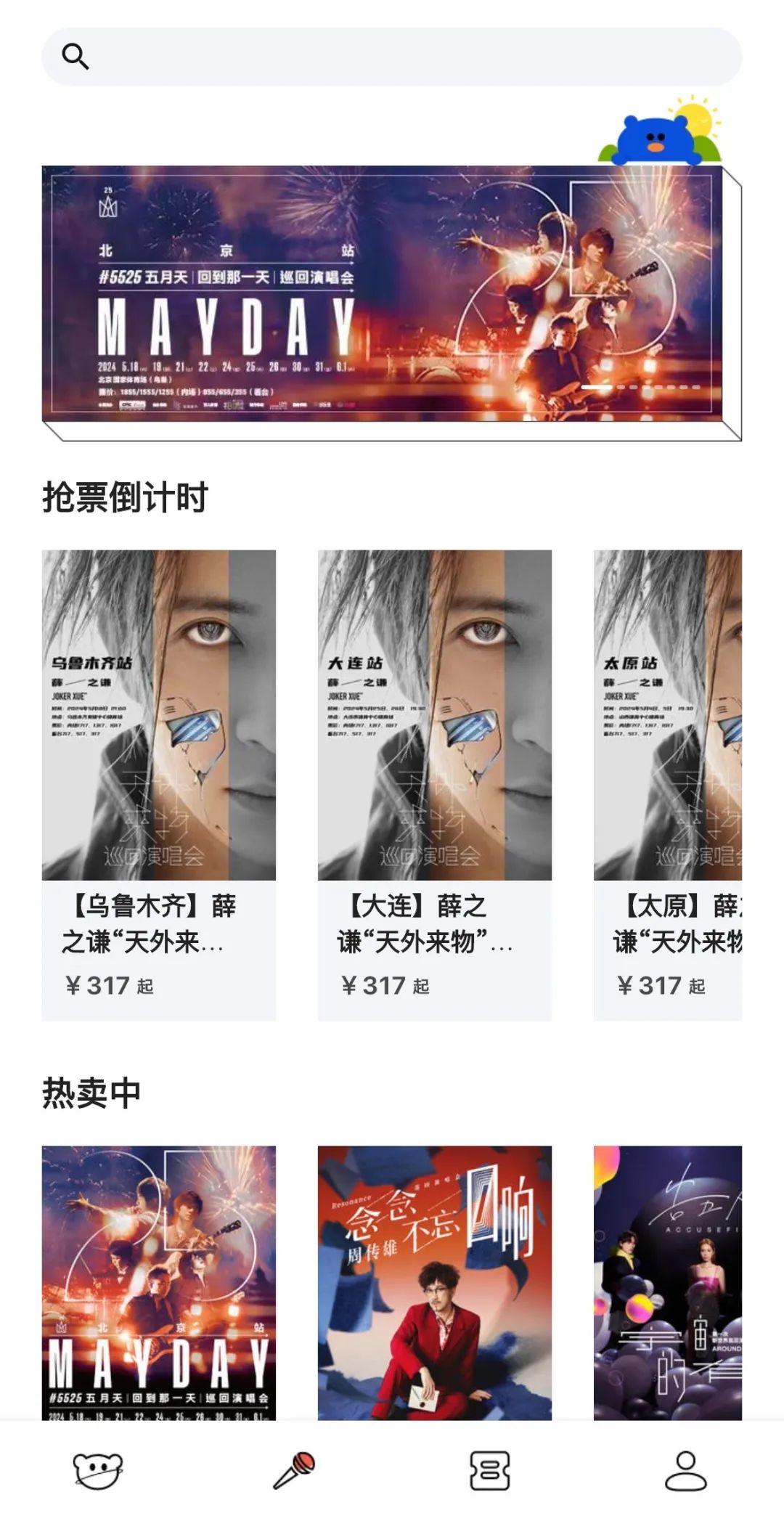Open the tickets tab in bottom bar
The image size is (784, 1521).
490,1470
